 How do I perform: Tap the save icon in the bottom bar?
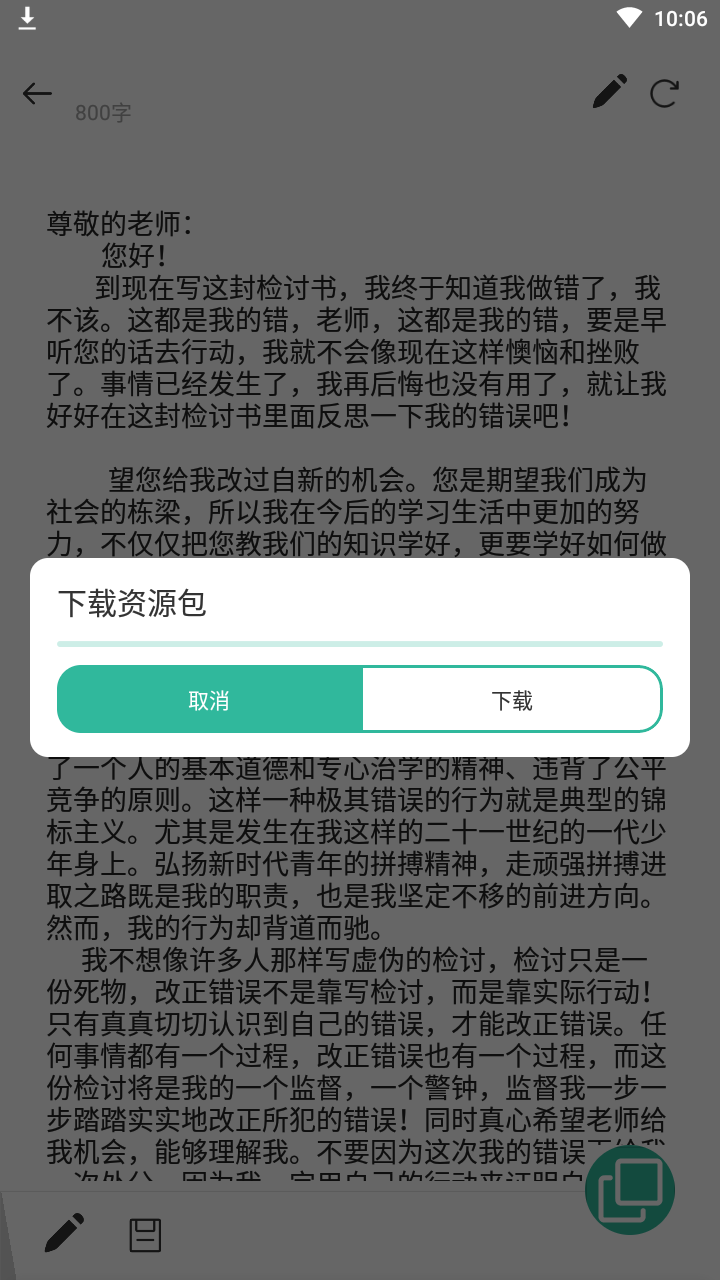point(146,1235)
